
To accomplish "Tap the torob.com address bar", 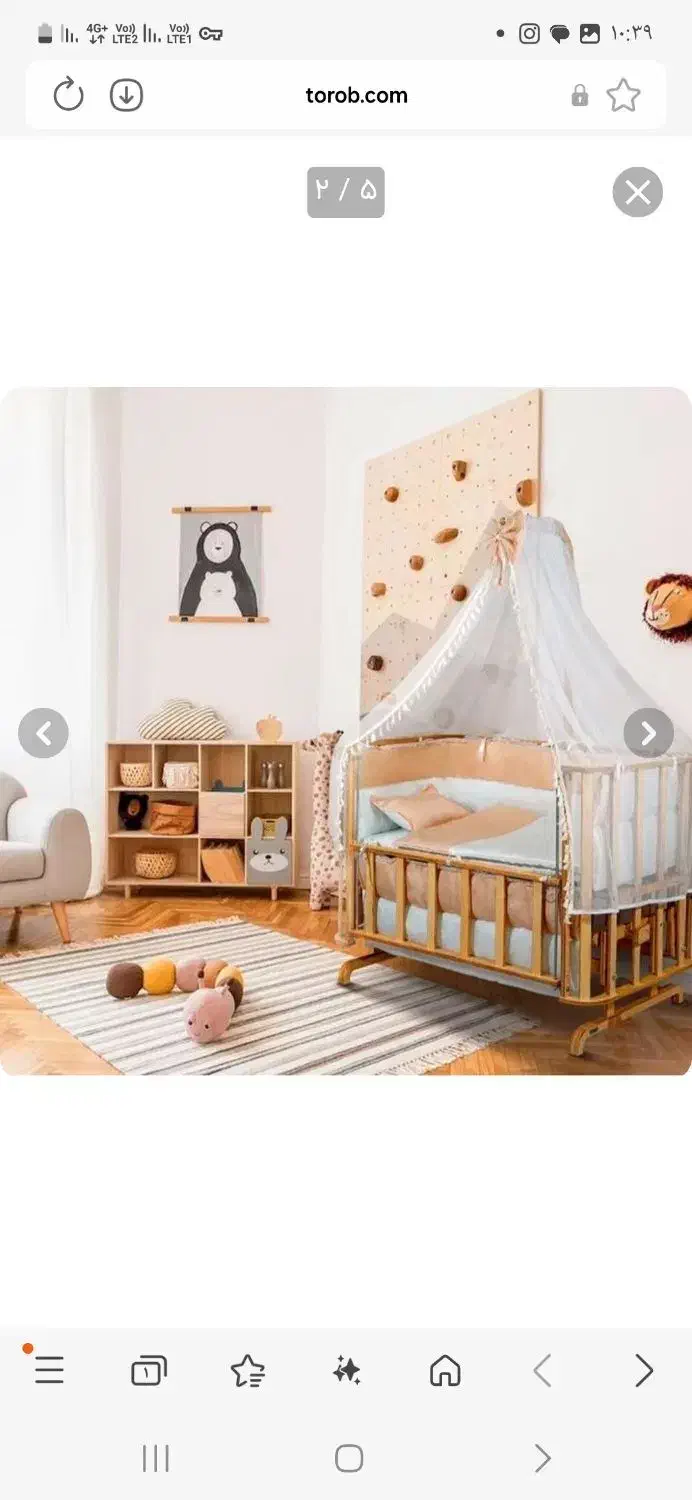I will pyautogui.click(x=356, y=96).
